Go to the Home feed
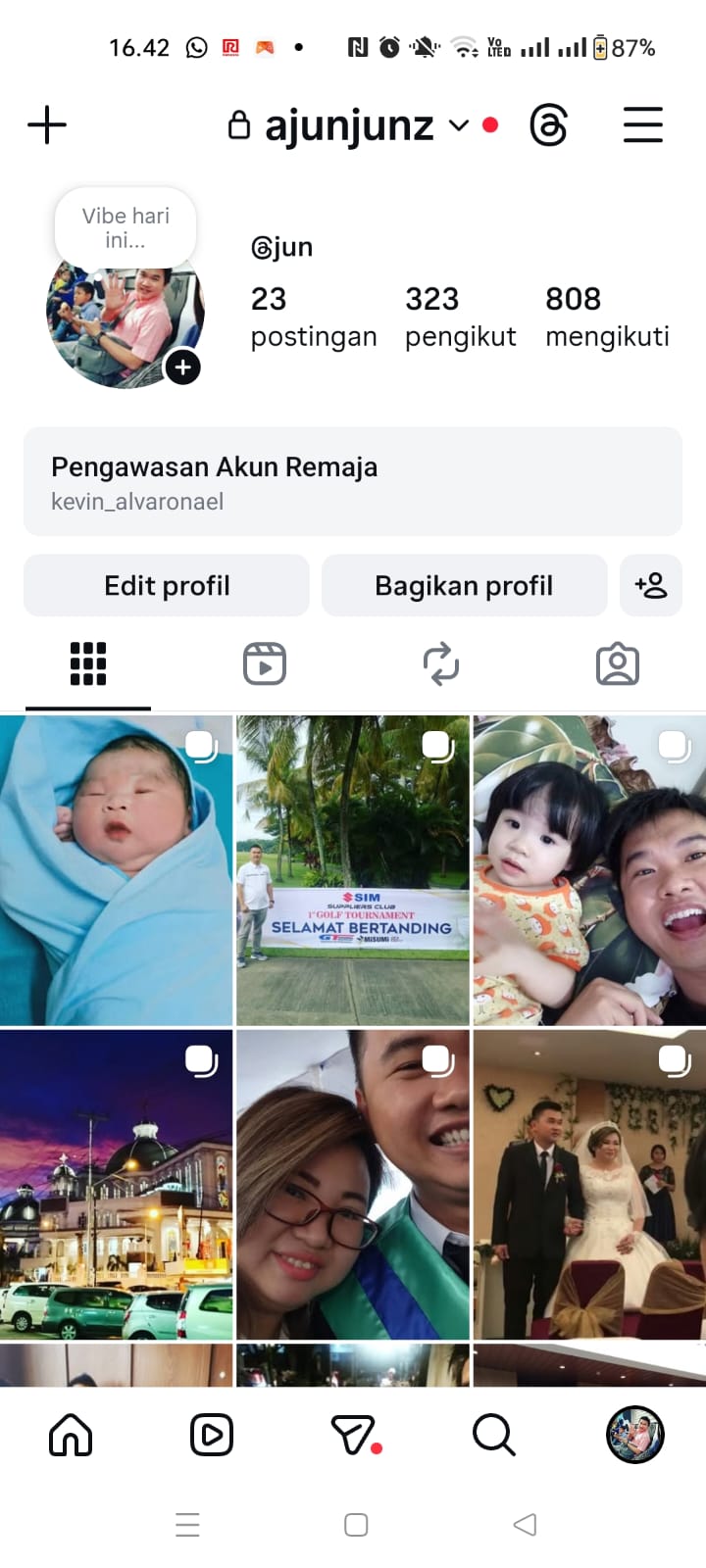The width and height of the screenshot is (706, 1568). 71,1436
